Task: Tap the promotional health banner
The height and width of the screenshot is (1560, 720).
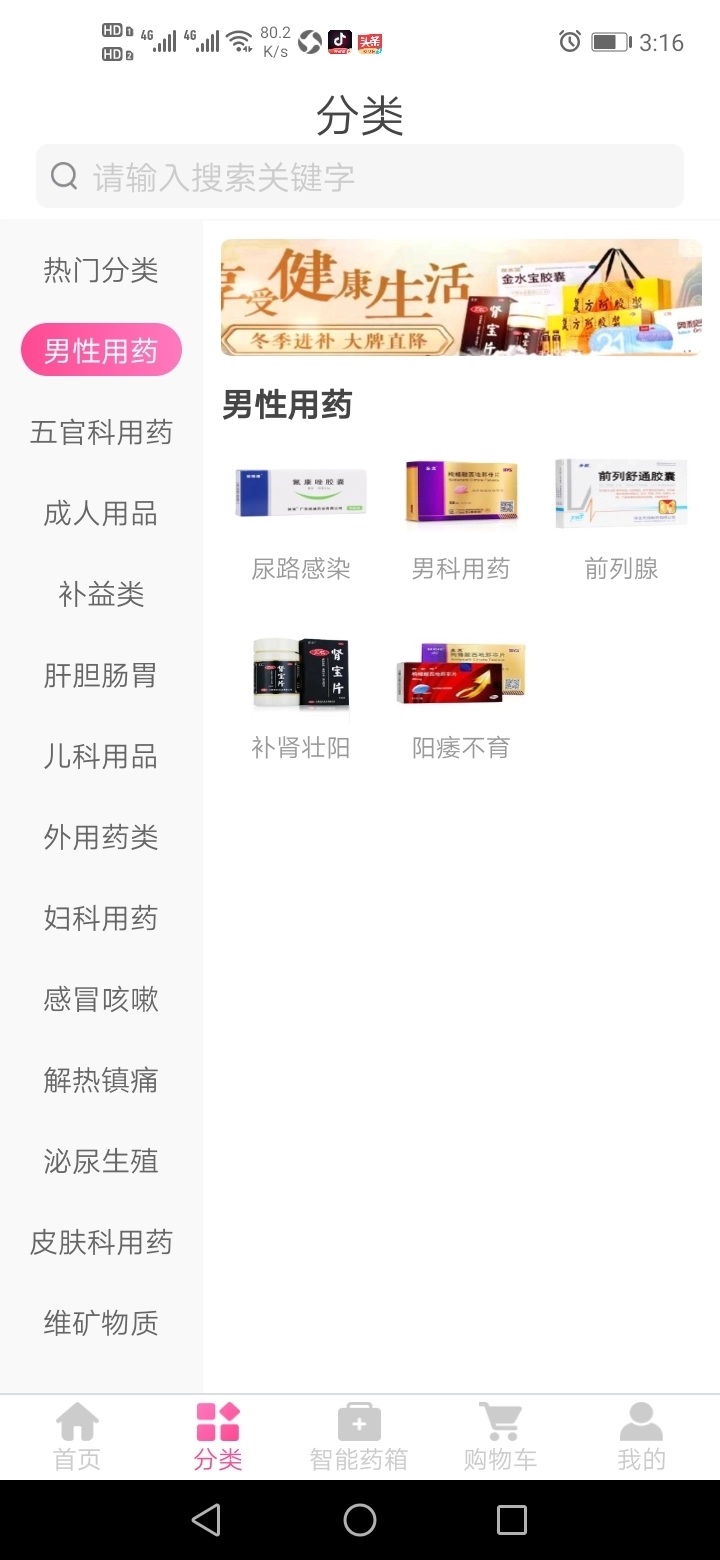Action: click(460, 297)
